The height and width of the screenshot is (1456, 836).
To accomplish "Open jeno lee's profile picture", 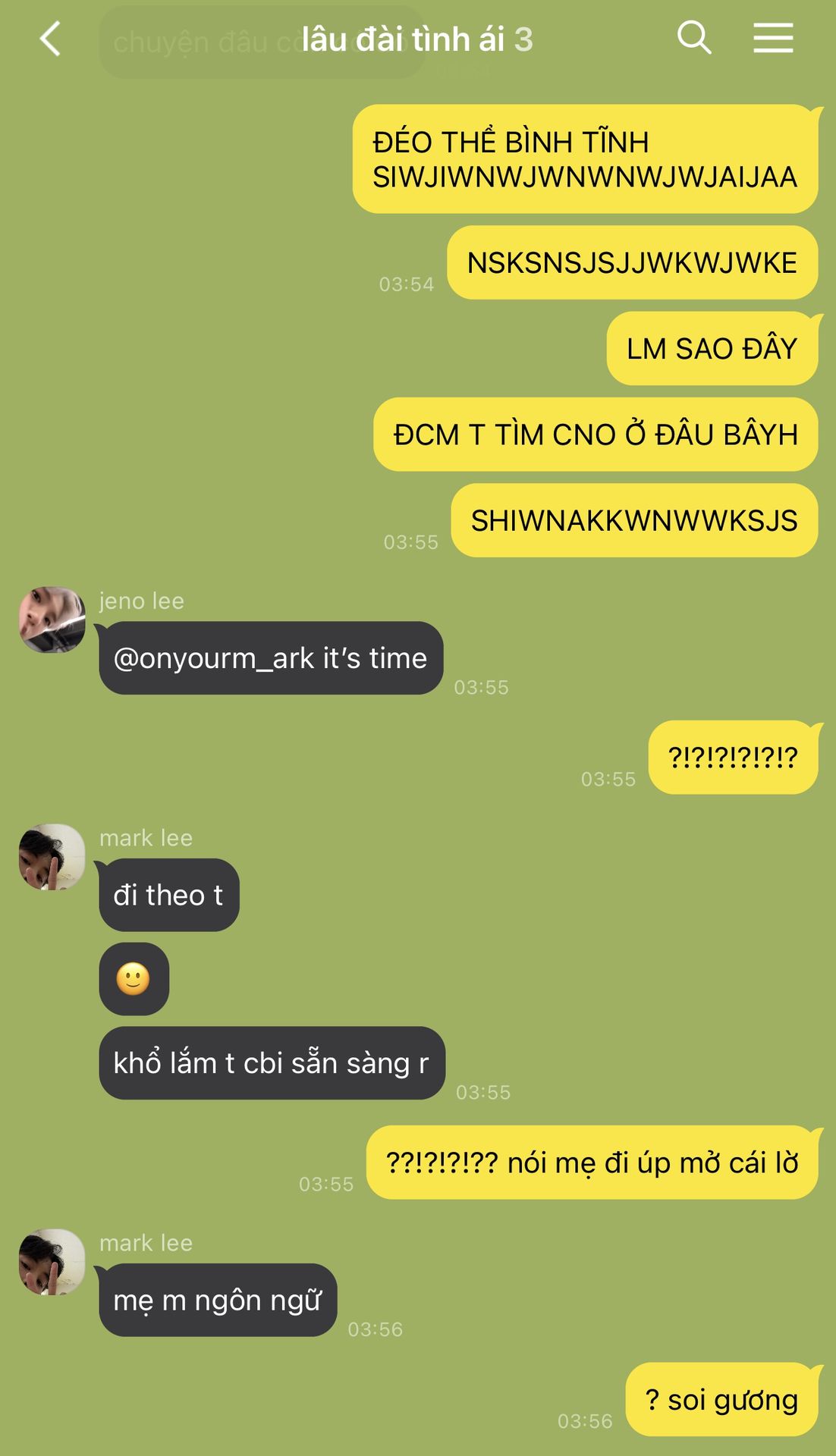I will [52, 620].
